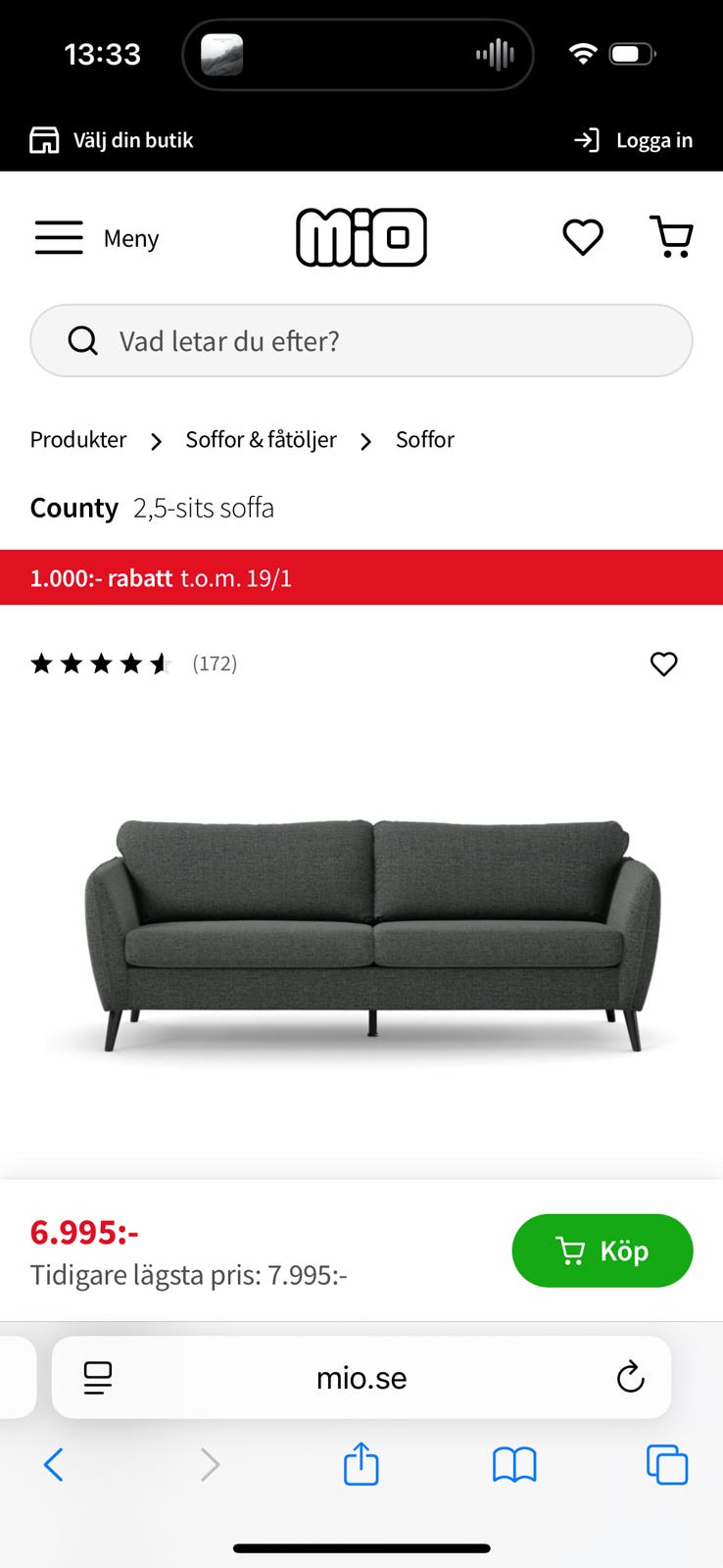Go back using the browser back arrow

pyautogui.click(x=54, y=1464)
